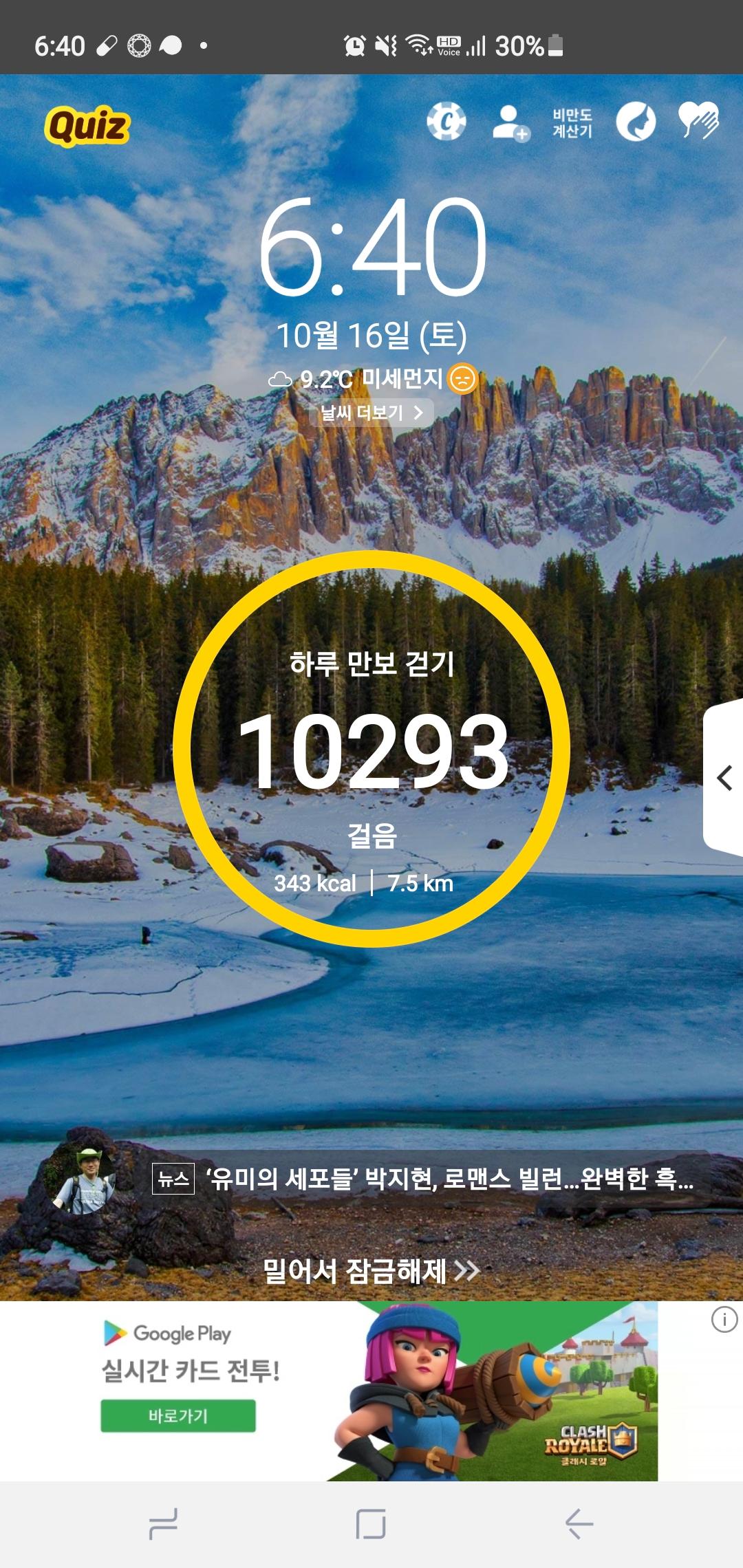Open 날씨 더보기 weather details

point(371,413)
